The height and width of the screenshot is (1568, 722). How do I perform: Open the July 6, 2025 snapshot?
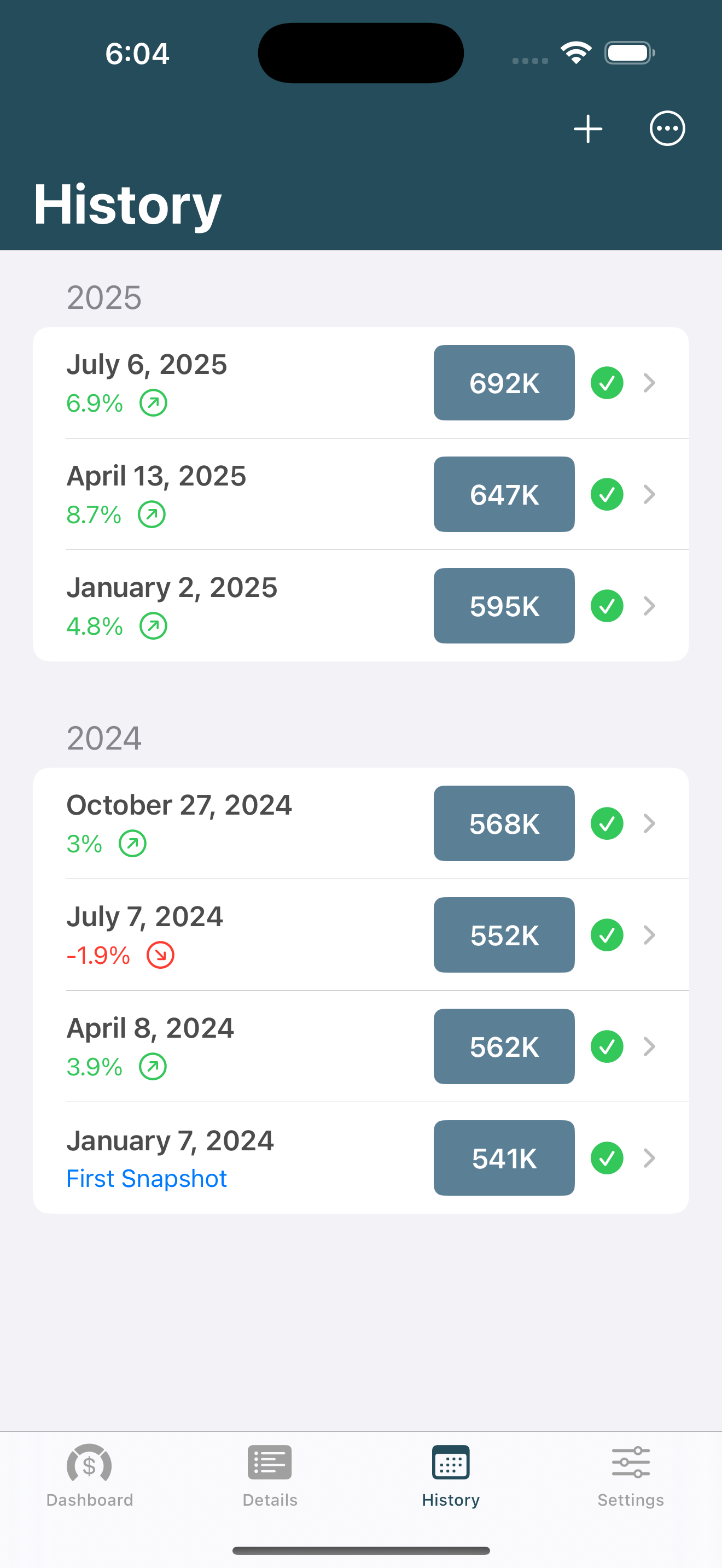[361, 383]
